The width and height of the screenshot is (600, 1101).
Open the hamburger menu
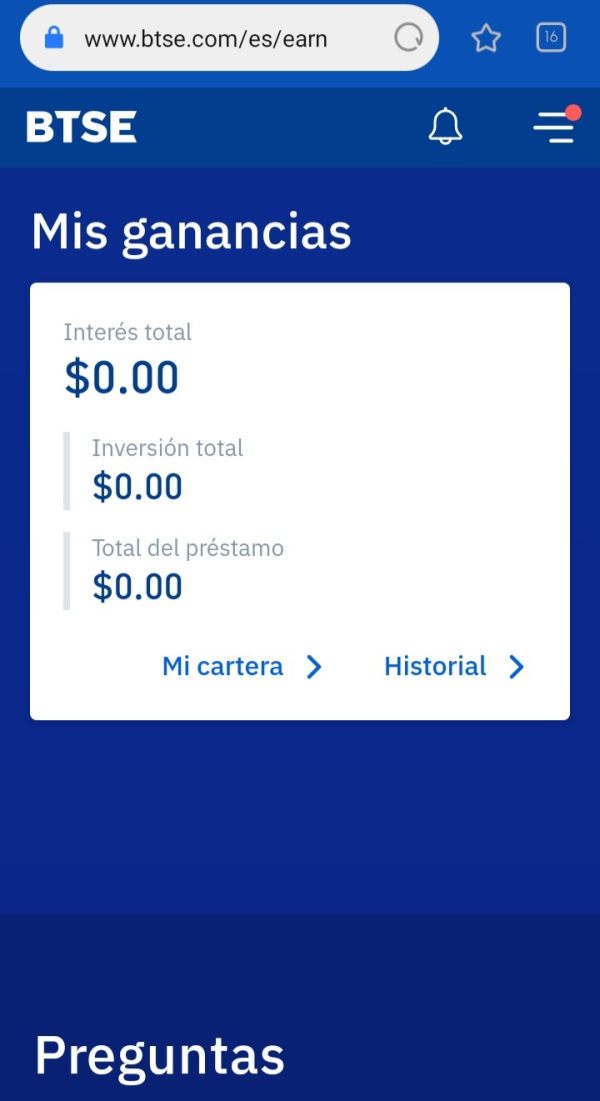554,127
